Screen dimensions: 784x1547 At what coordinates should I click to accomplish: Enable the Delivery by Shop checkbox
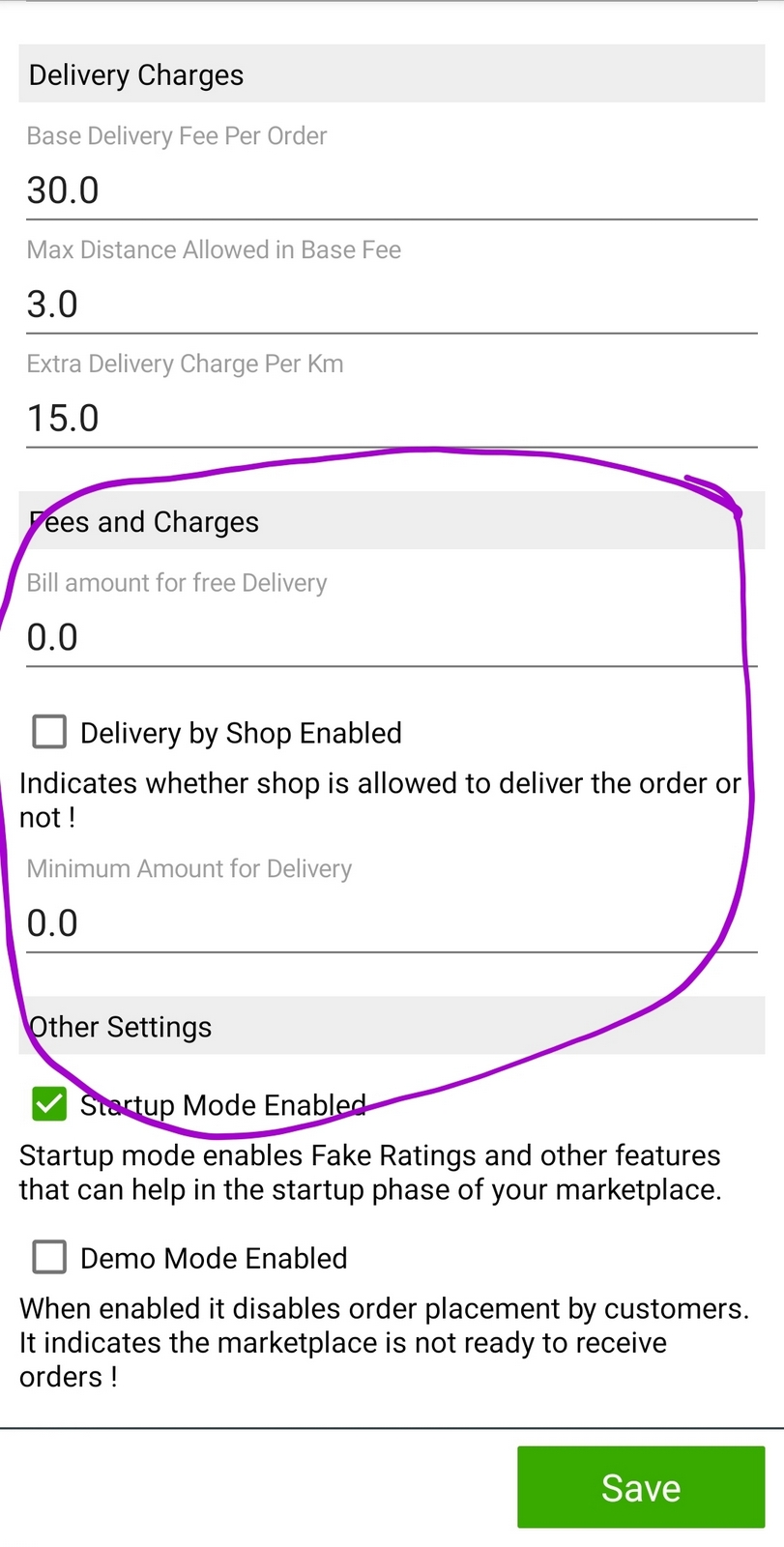(49, 732)
